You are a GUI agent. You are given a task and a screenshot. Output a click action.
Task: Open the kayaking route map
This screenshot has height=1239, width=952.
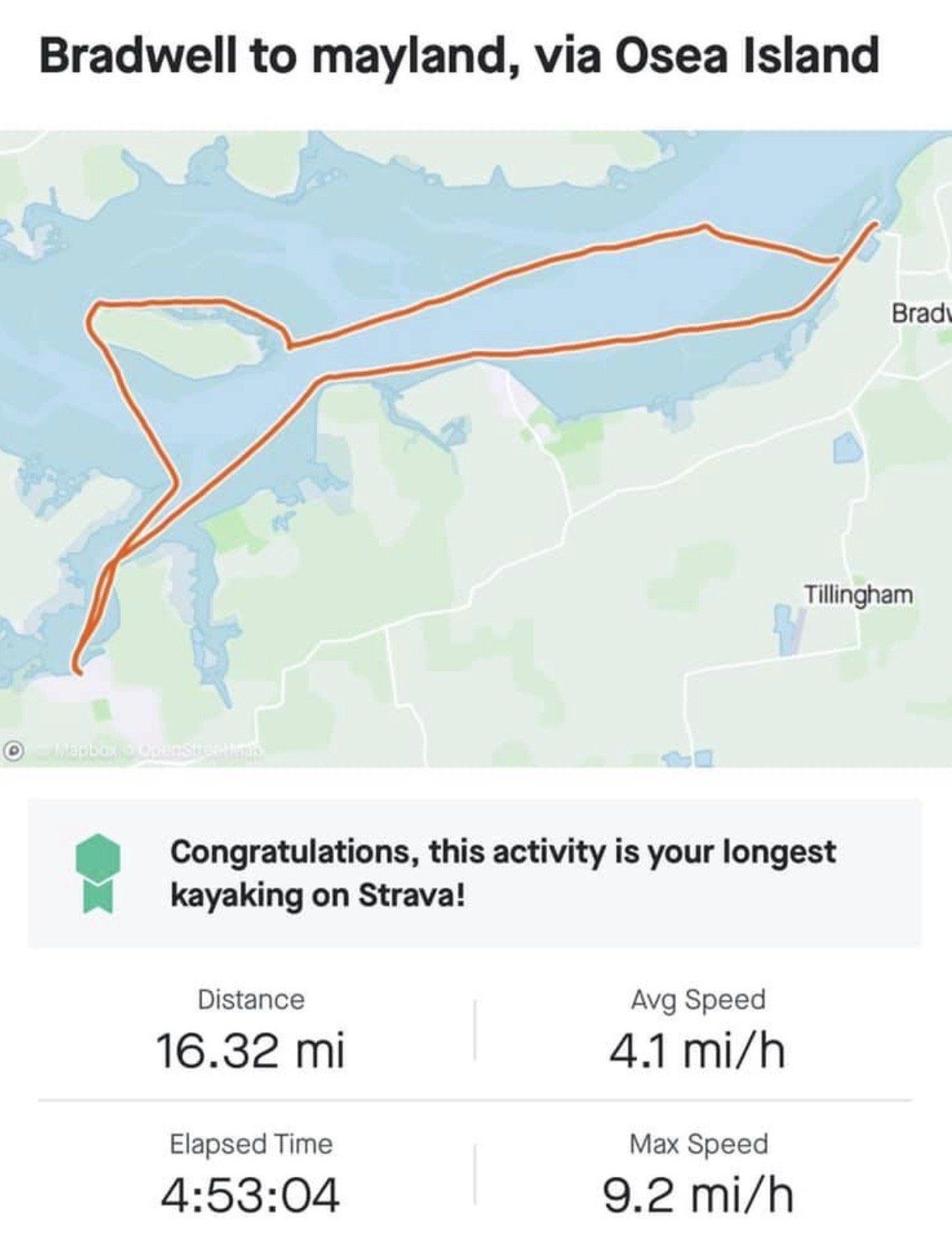tap(476, 448)
